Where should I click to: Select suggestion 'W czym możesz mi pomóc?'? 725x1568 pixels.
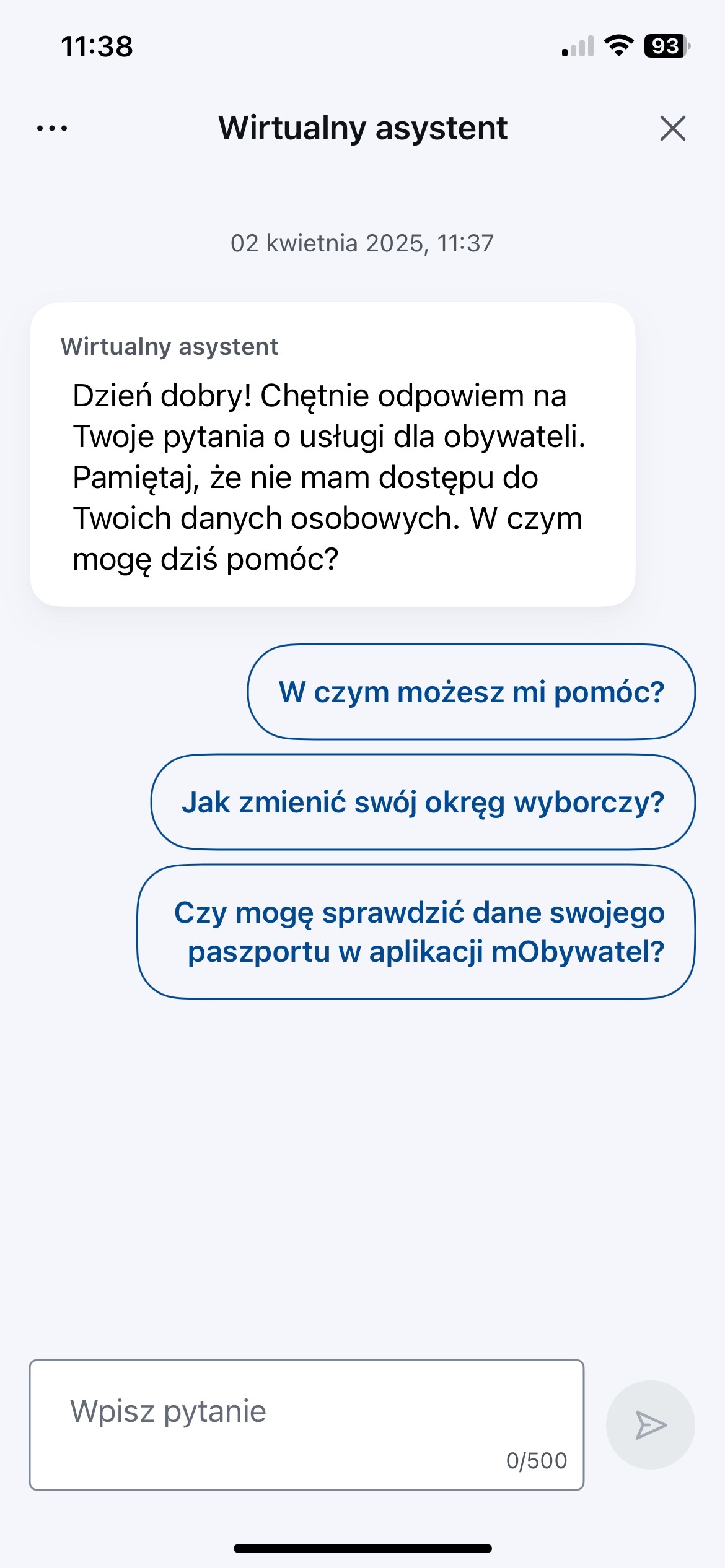tap(471, 692)
